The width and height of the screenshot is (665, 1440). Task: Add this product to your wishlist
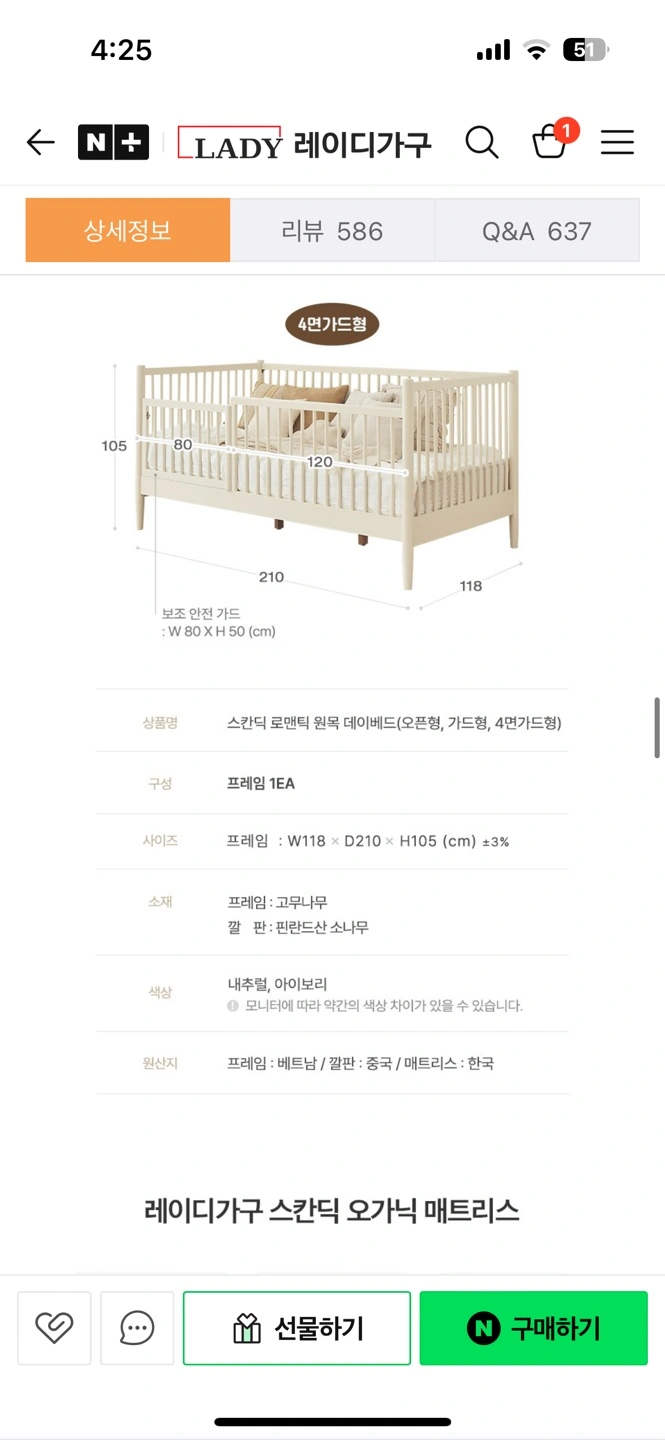click(54, 1328)
